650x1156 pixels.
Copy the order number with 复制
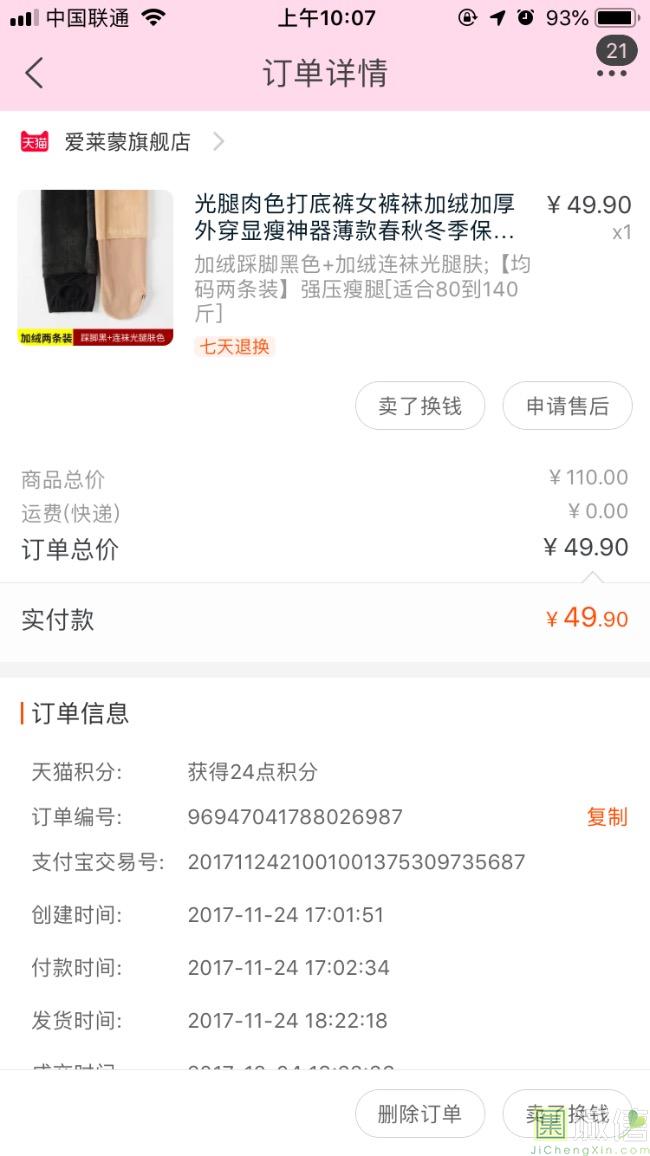(606, 817)
